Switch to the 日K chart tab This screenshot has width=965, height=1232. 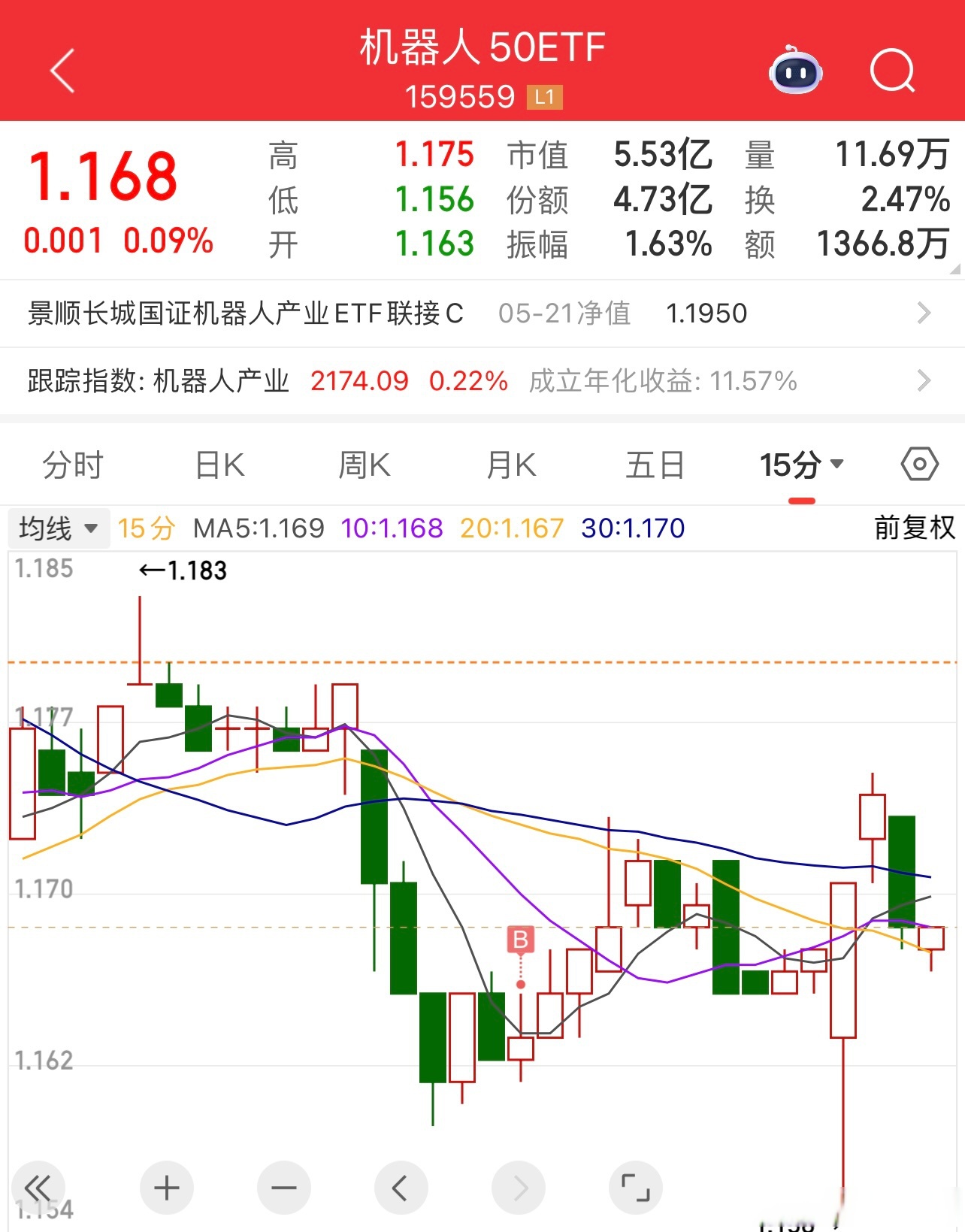click(x=219, y=465)
